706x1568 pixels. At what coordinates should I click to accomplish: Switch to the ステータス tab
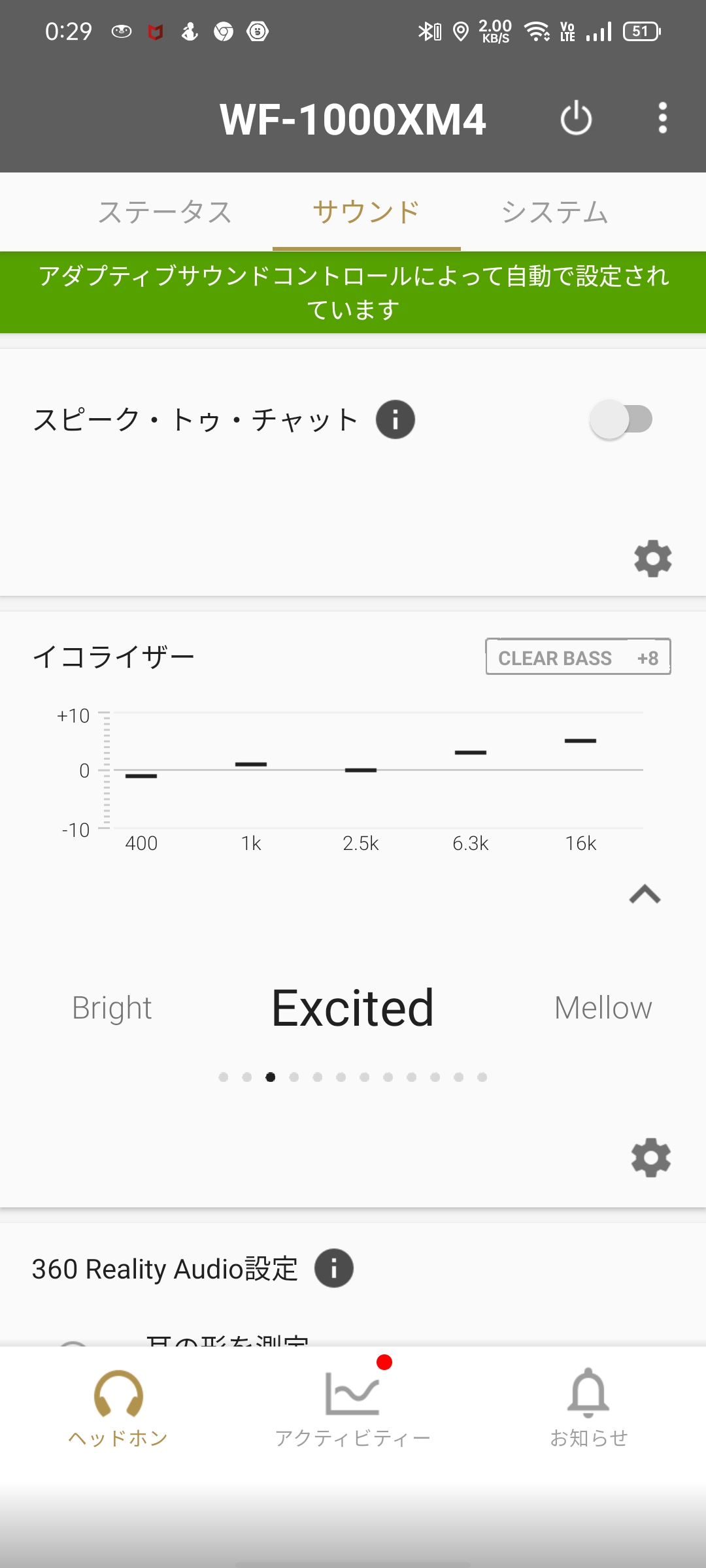click(165, 212)
